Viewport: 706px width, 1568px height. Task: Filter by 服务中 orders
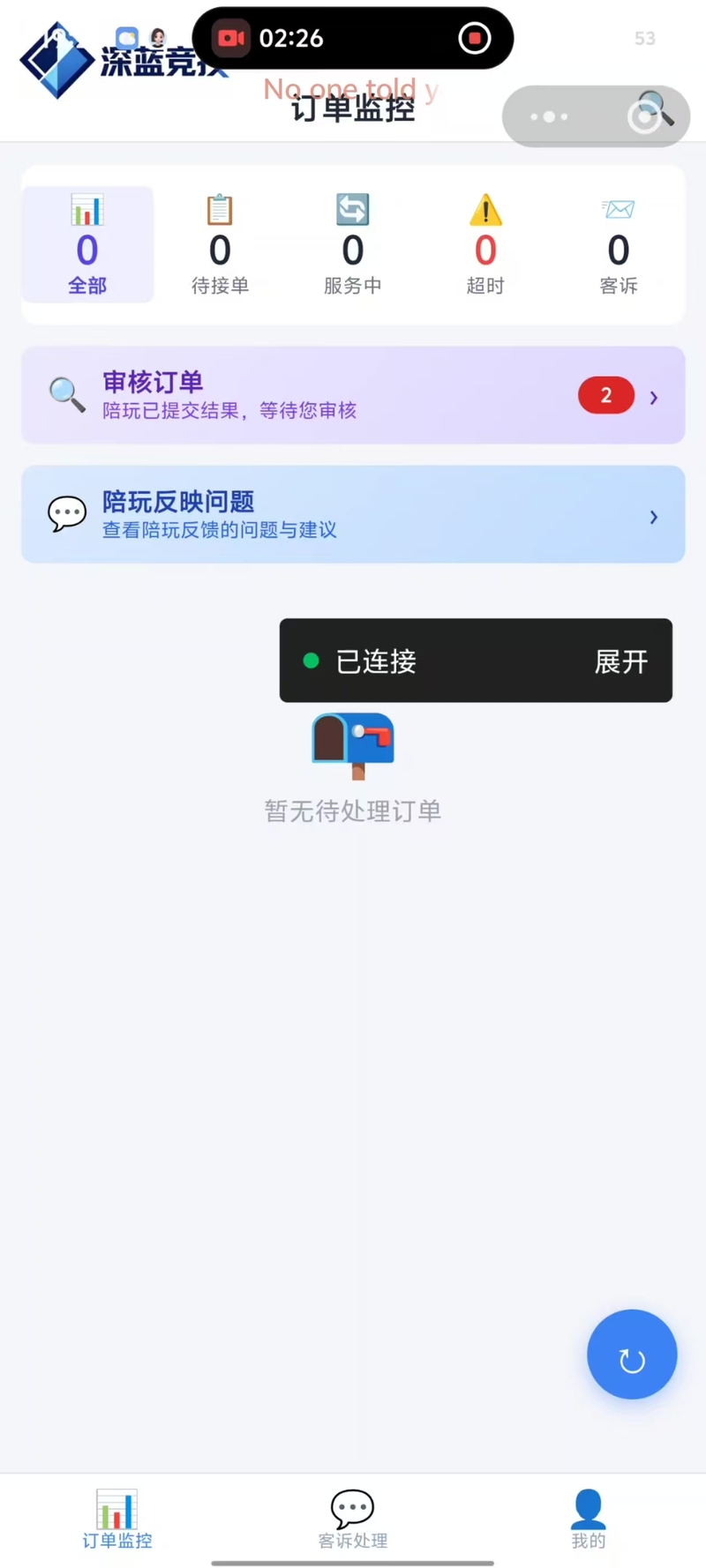coord(352,244)
